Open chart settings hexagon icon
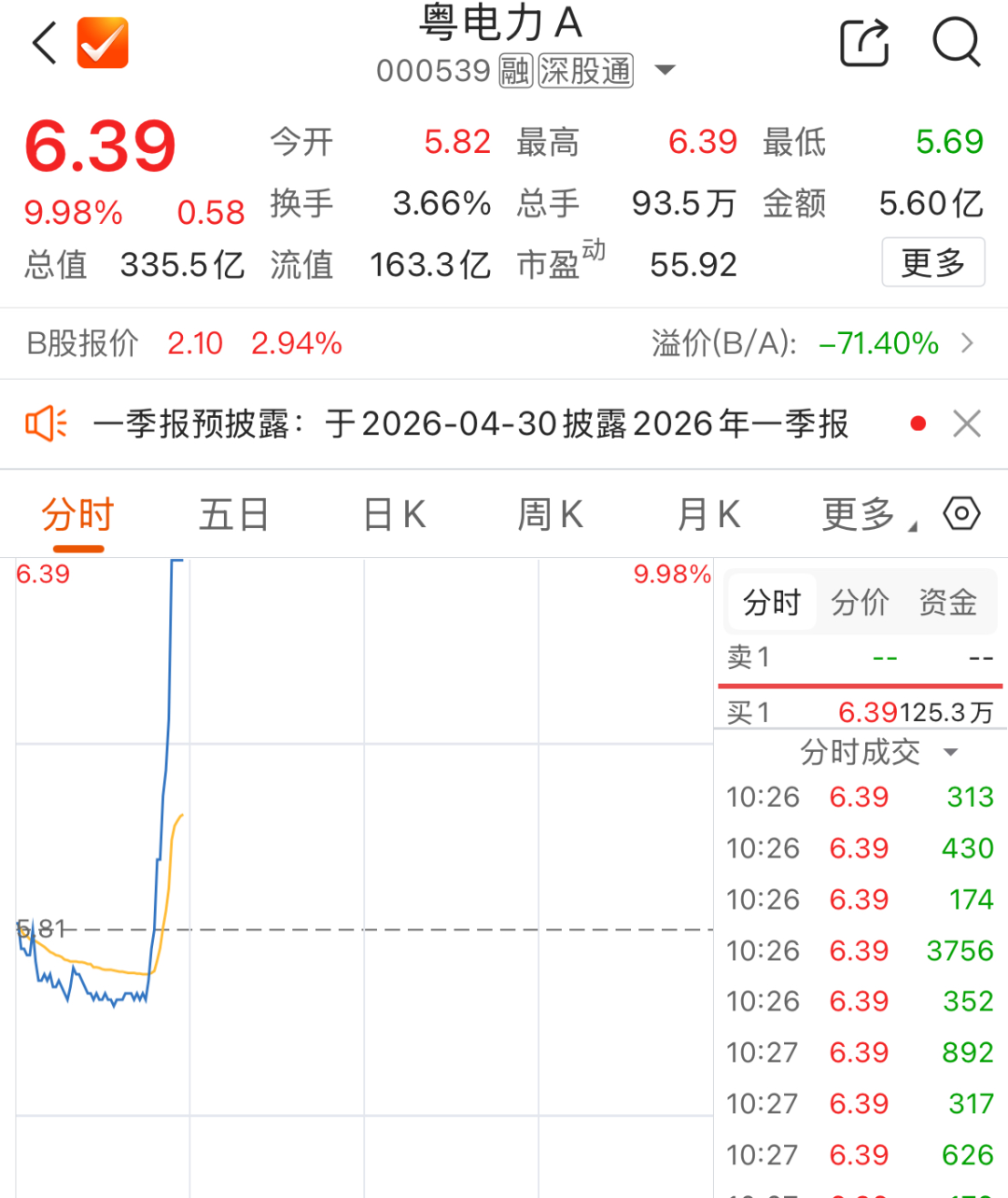 pyautogui.click(x=961, y=513)
